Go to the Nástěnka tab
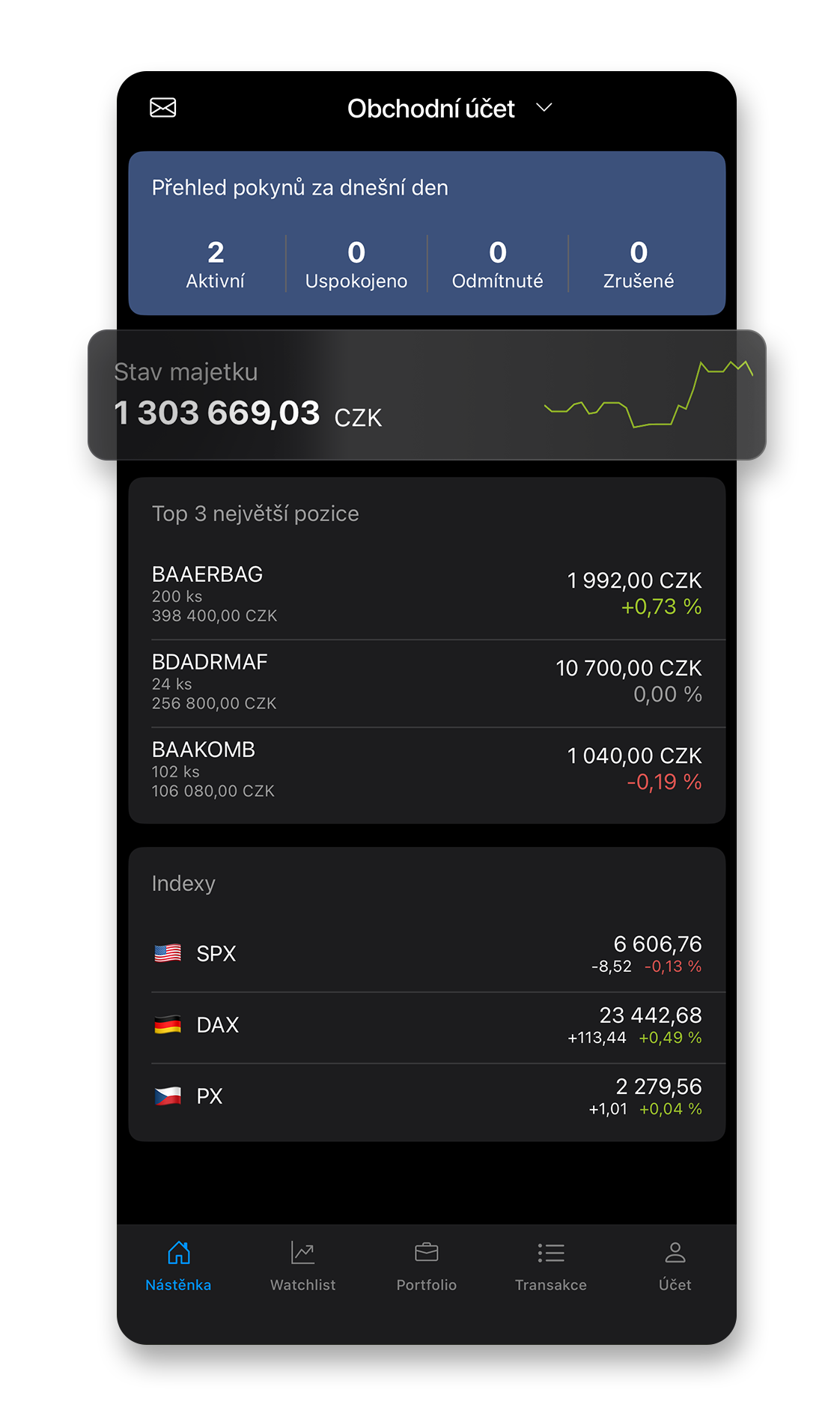840x1413 pixels. click(178, 1265)
